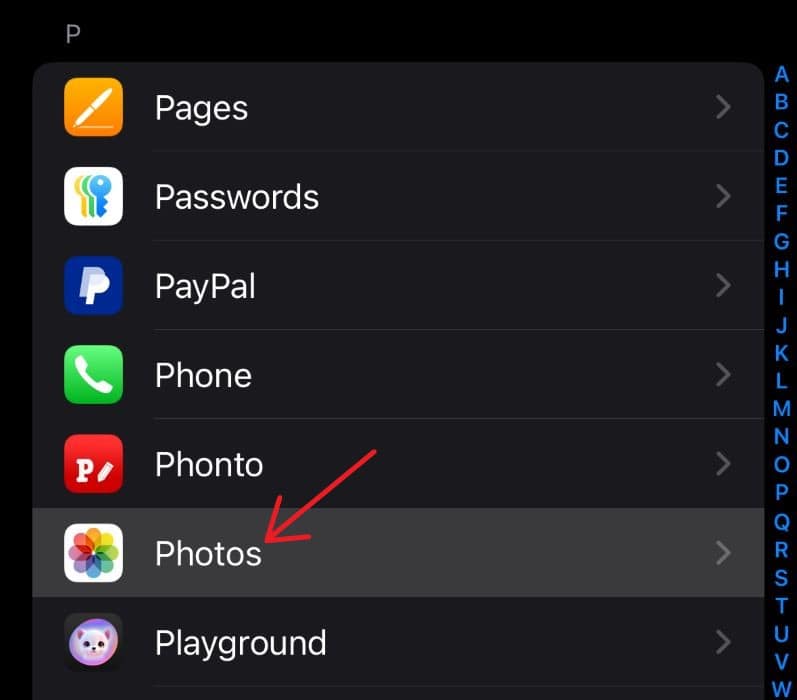Image resolution: width=797 pixels, height=700 pixels.
Task: Open Passwords settings row
Action: [x=400, y=197]
